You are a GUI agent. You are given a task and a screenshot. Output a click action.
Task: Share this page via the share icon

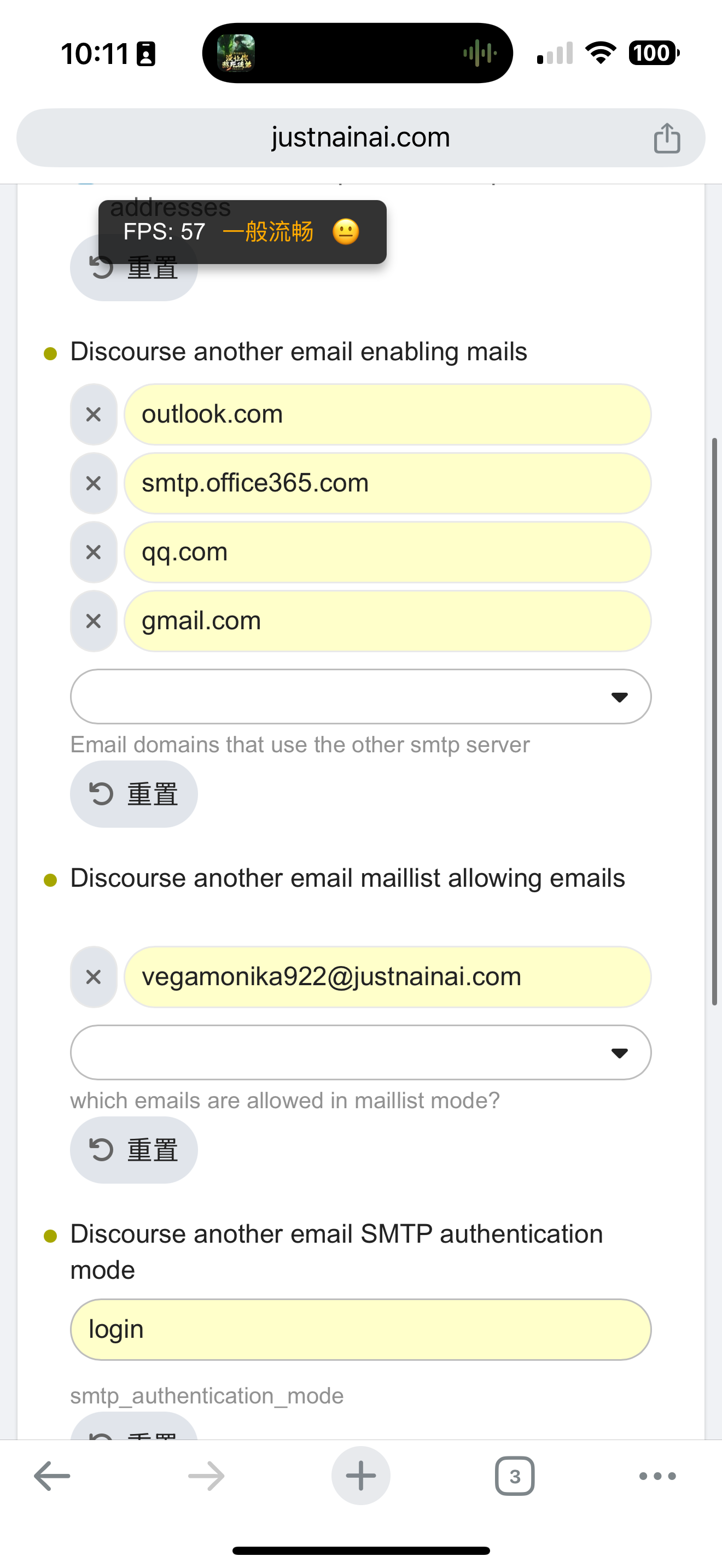point(667,138)
